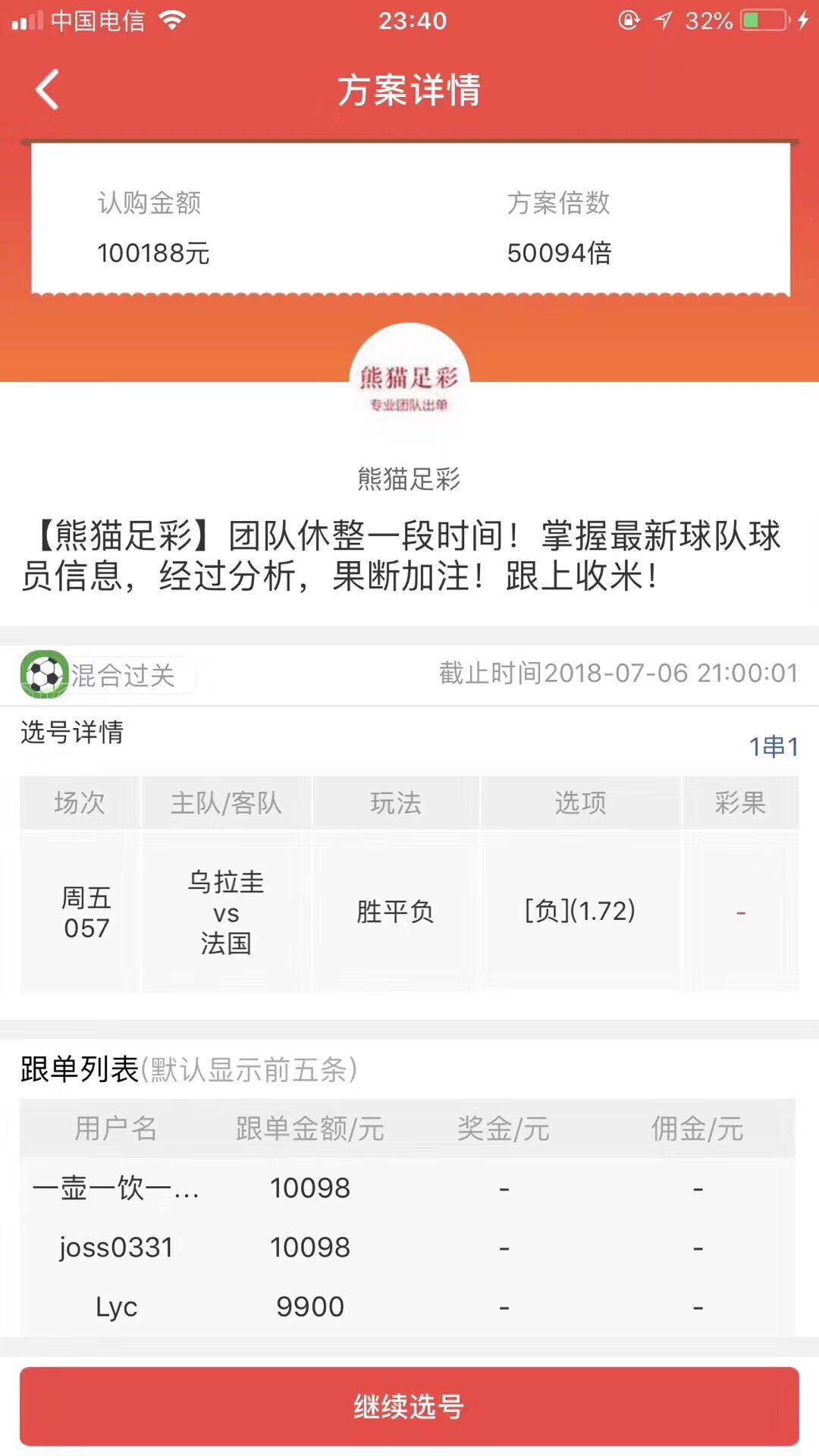
Task: Tap the location arrow icon in status bar
Action: click(x=661, y=20)
